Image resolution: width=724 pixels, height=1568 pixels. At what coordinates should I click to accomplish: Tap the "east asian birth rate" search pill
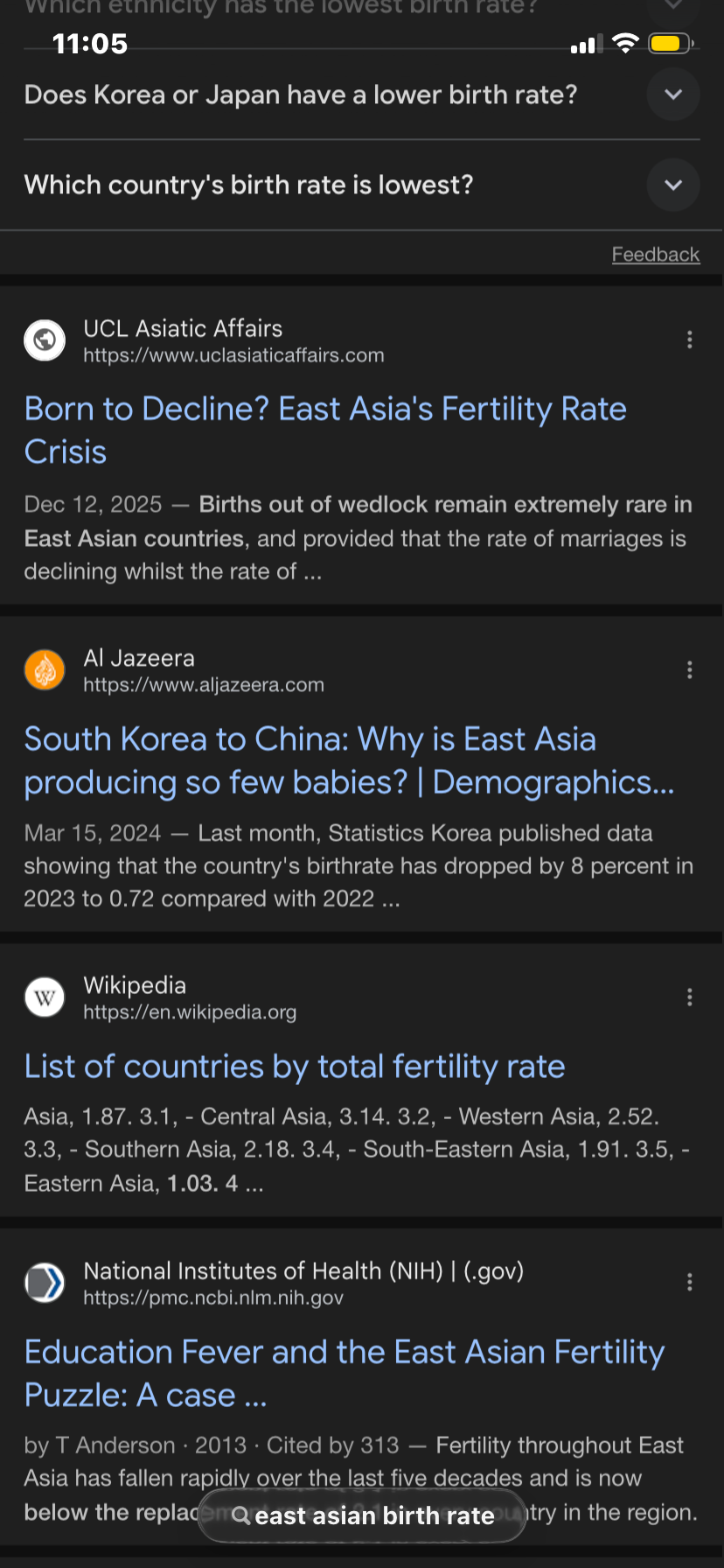coord(363,1515)
